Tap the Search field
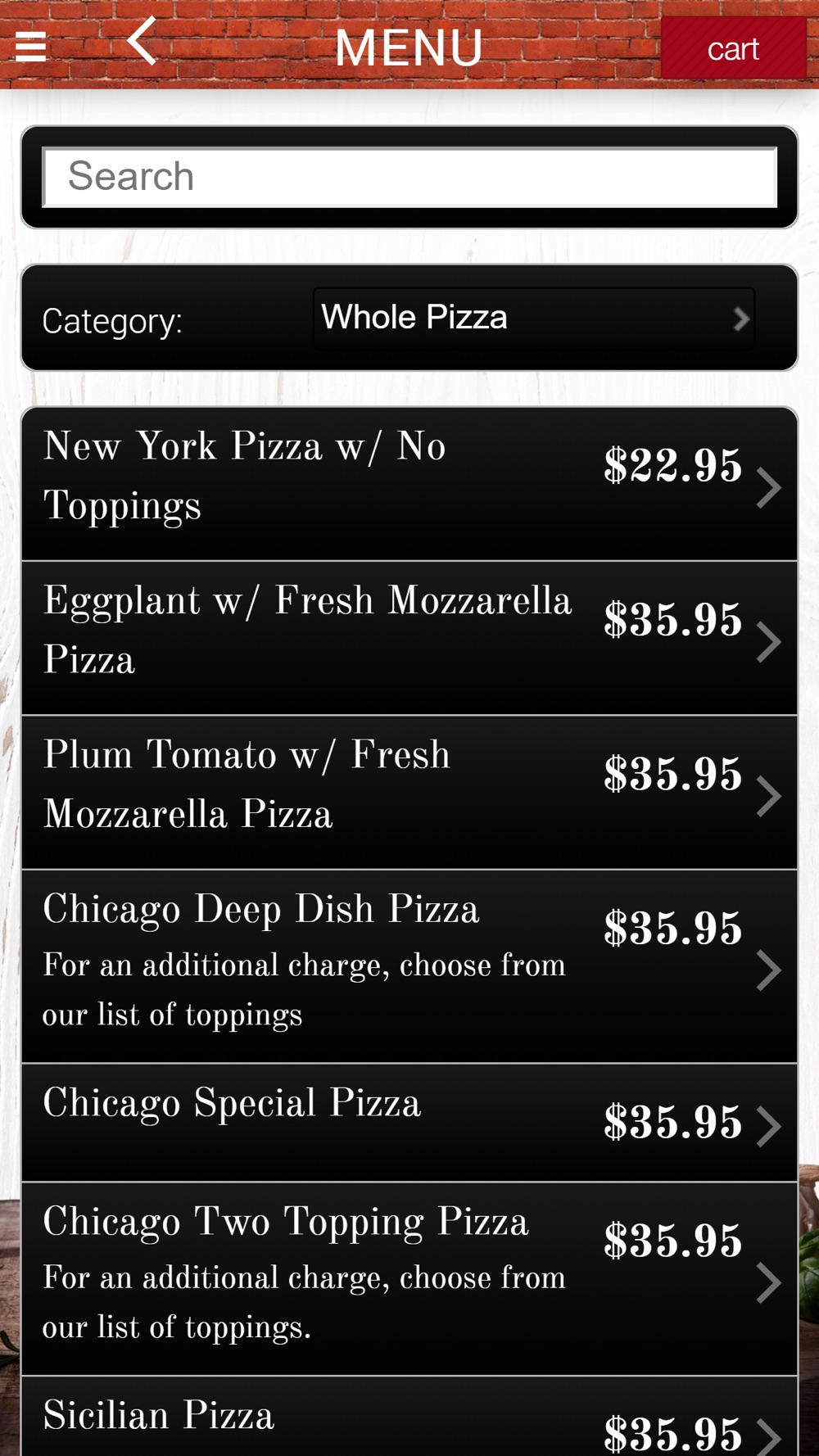The width and height of the screenshot is (819, 1456). pos(409,177)
